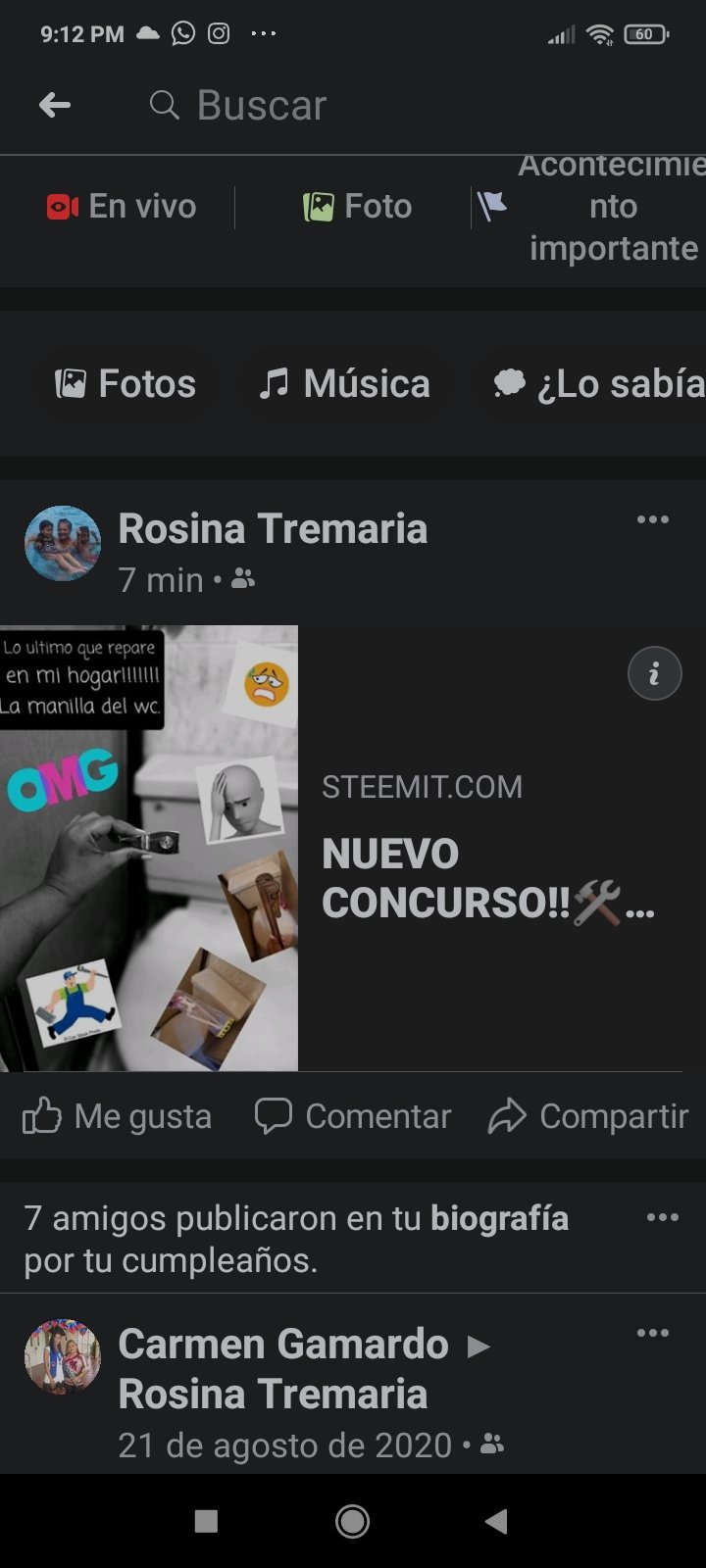Like the post with Me gusta

(117, 1116)
